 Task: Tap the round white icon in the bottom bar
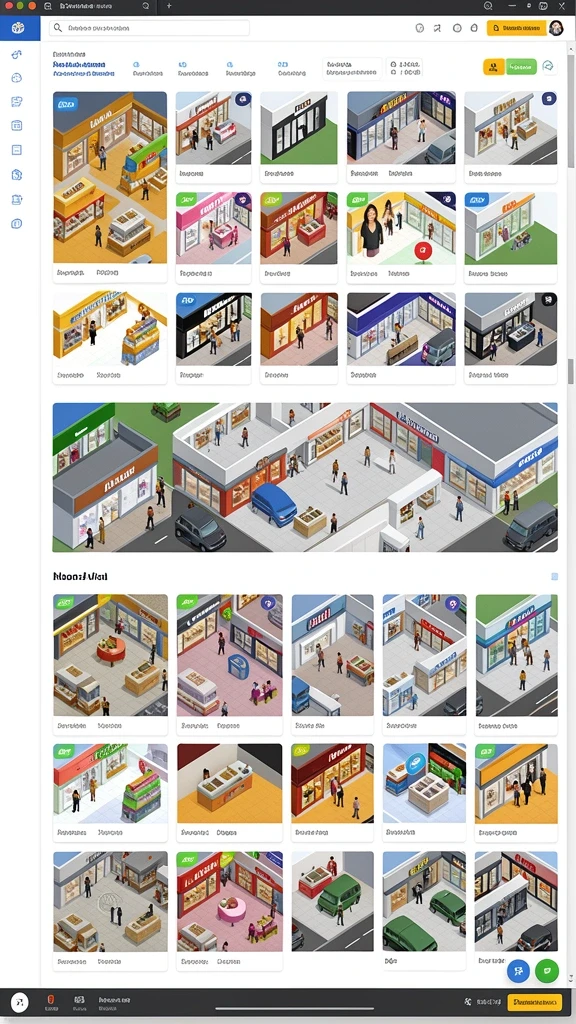click(x=20, y=1001)
